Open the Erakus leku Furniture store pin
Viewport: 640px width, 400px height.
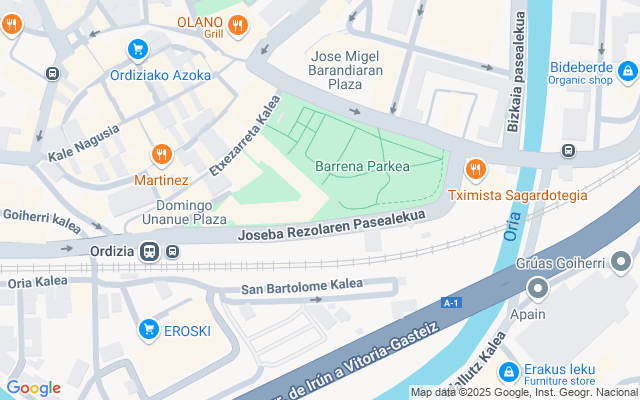pyautogui.click(x=508, y=371)
